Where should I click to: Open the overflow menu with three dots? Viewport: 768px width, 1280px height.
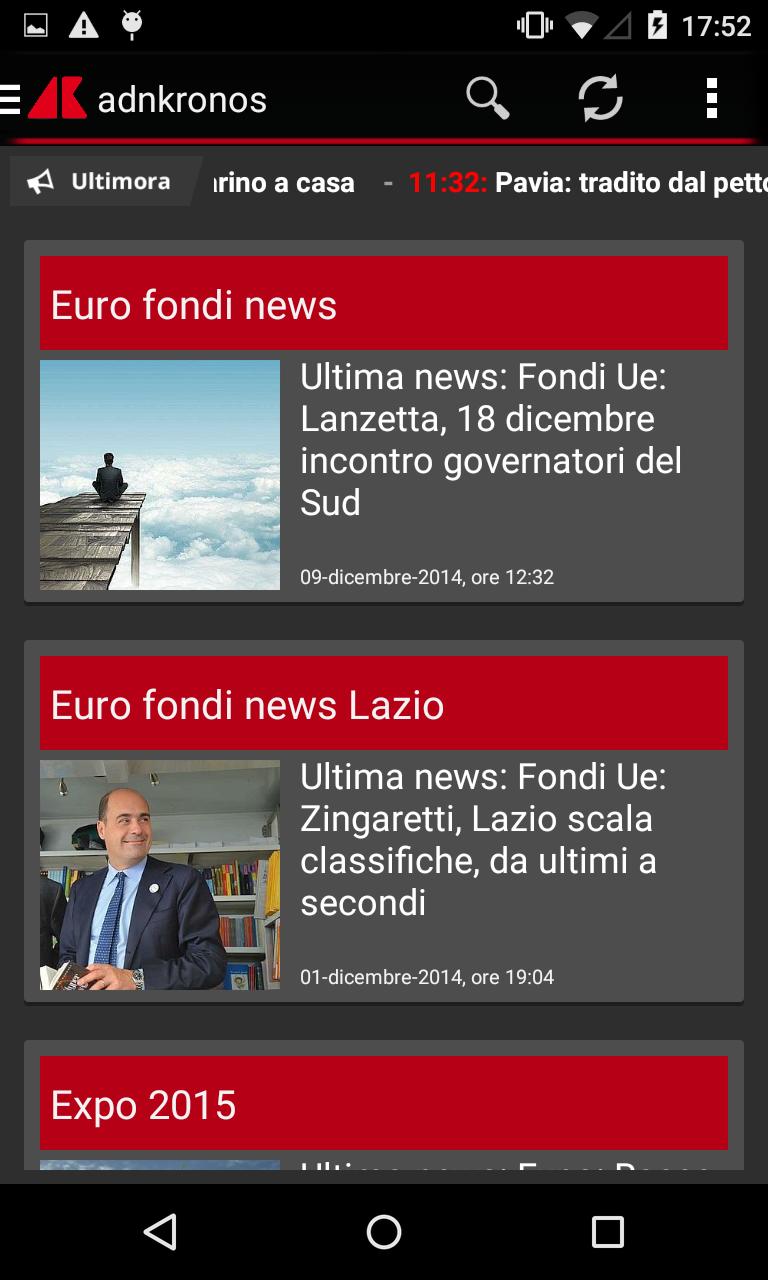711,97
